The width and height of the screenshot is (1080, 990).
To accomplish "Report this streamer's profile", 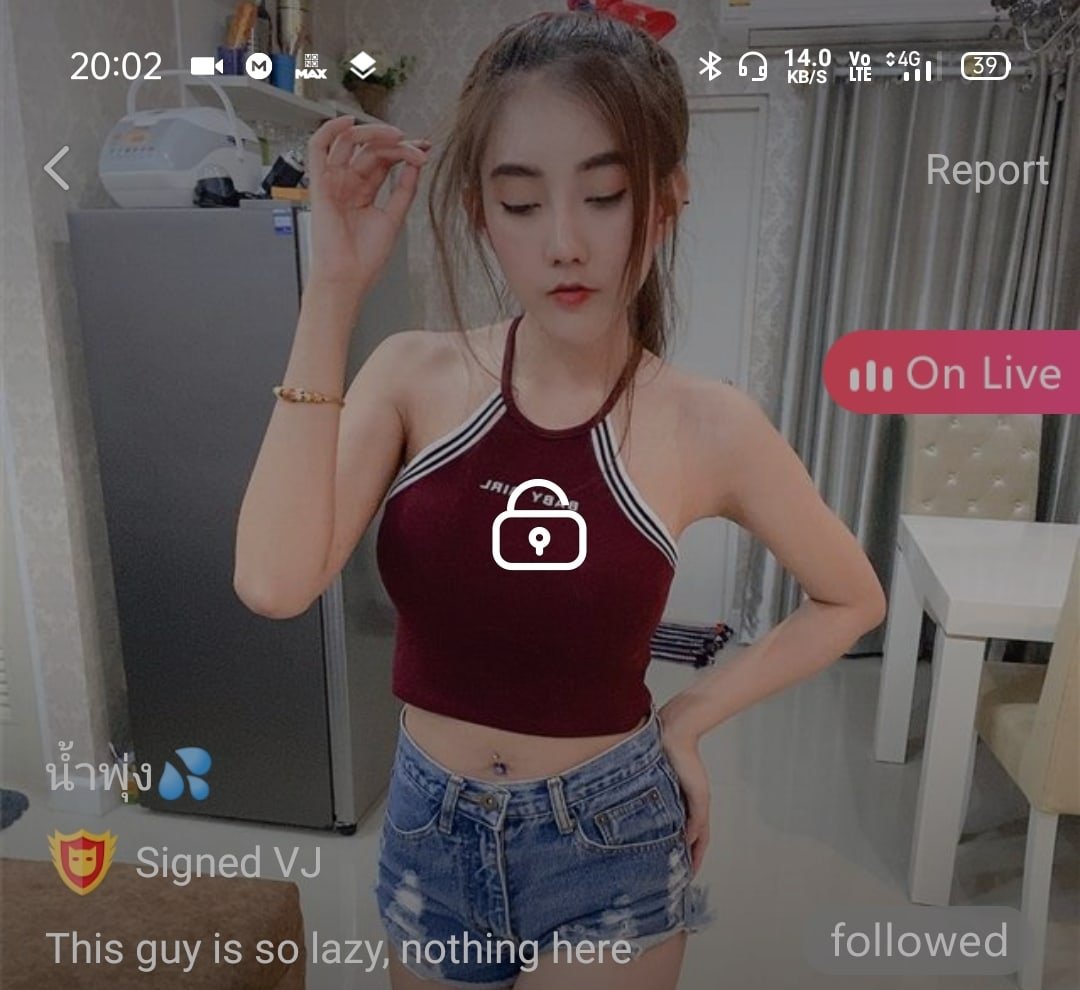I will 986,170.
